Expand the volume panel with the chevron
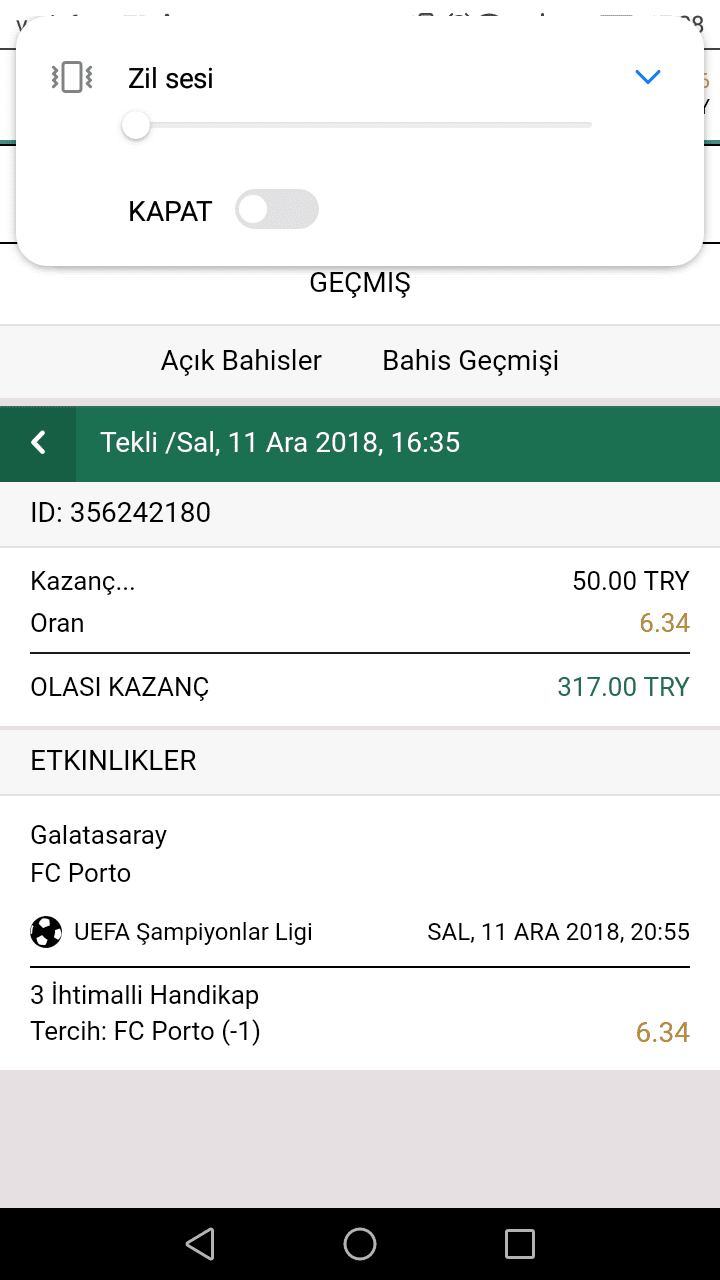This screenshot has height=1280, width=720. [648, 77]
